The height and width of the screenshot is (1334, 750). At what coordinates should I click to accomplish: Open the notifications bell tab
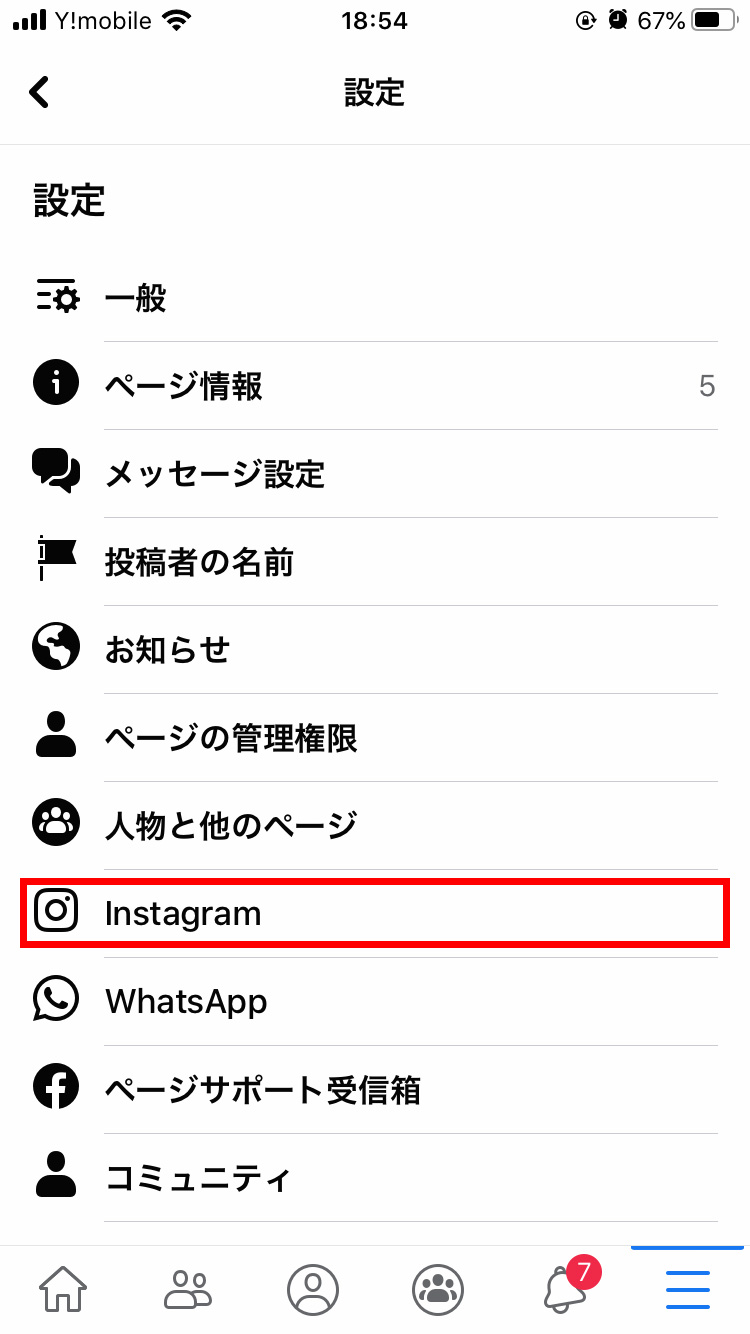(565, 1286)
